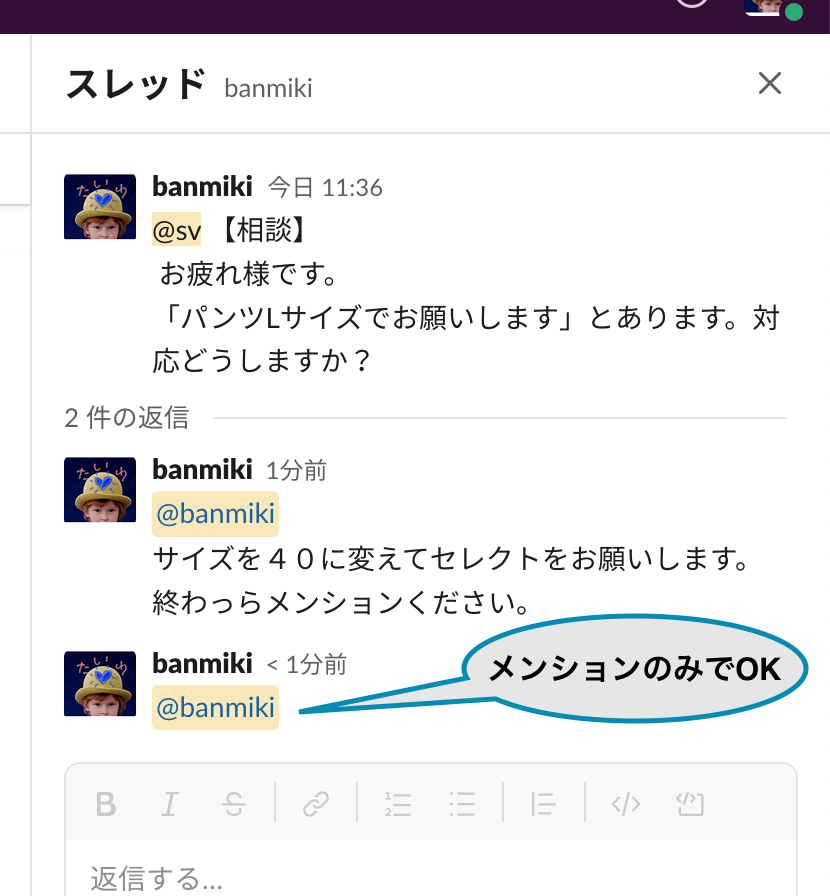Open the @sv mention in the first message
830x896 pixels.
(177, 230)
